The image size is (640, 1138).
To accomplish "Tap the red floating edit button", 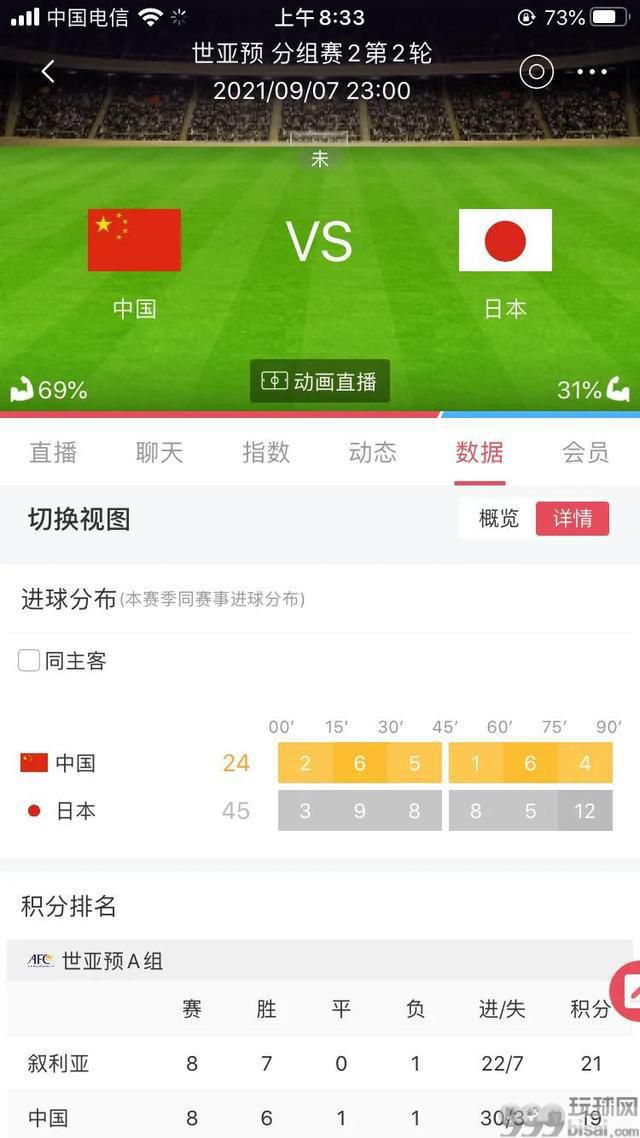I will coord(627,988).
